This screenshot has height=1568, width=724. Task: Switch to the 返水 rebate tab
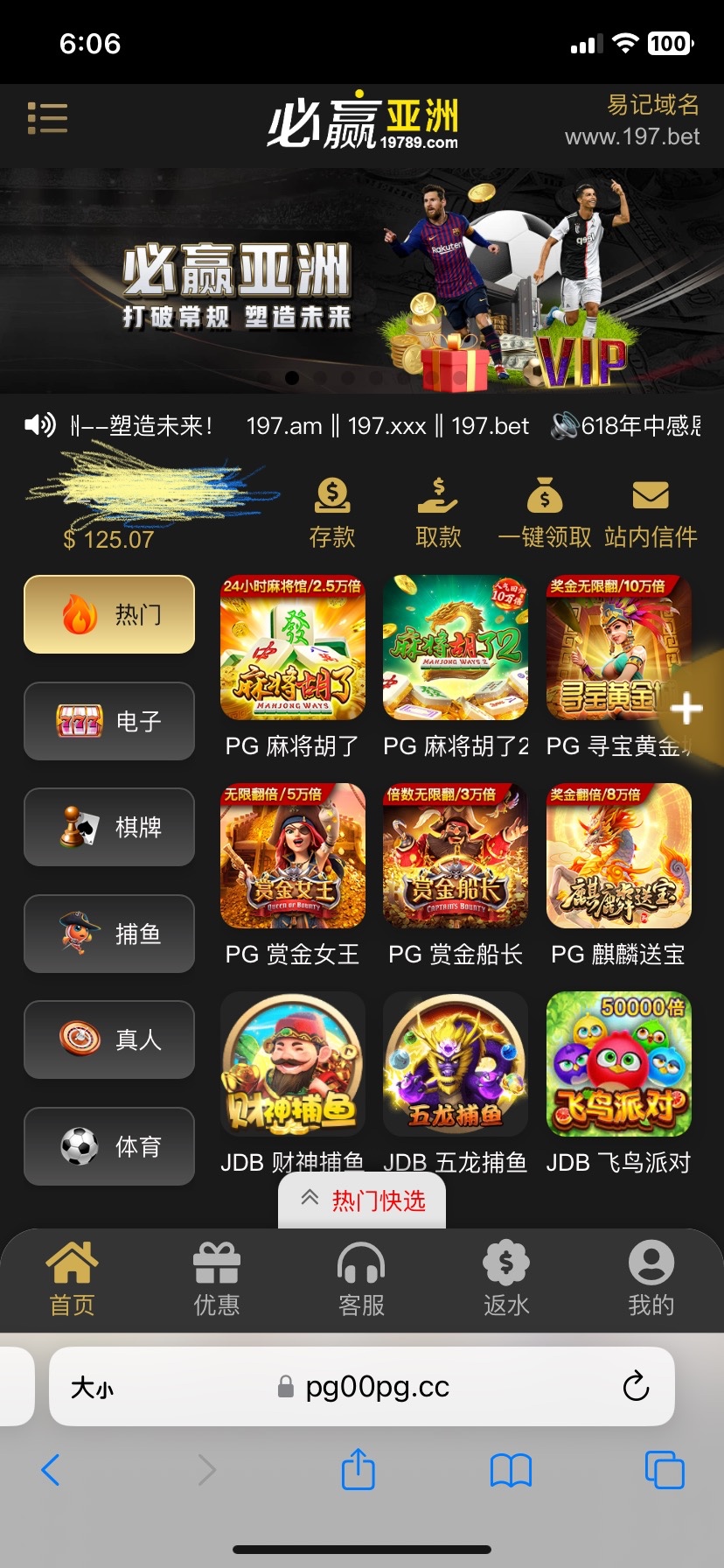pos(506,1279)
